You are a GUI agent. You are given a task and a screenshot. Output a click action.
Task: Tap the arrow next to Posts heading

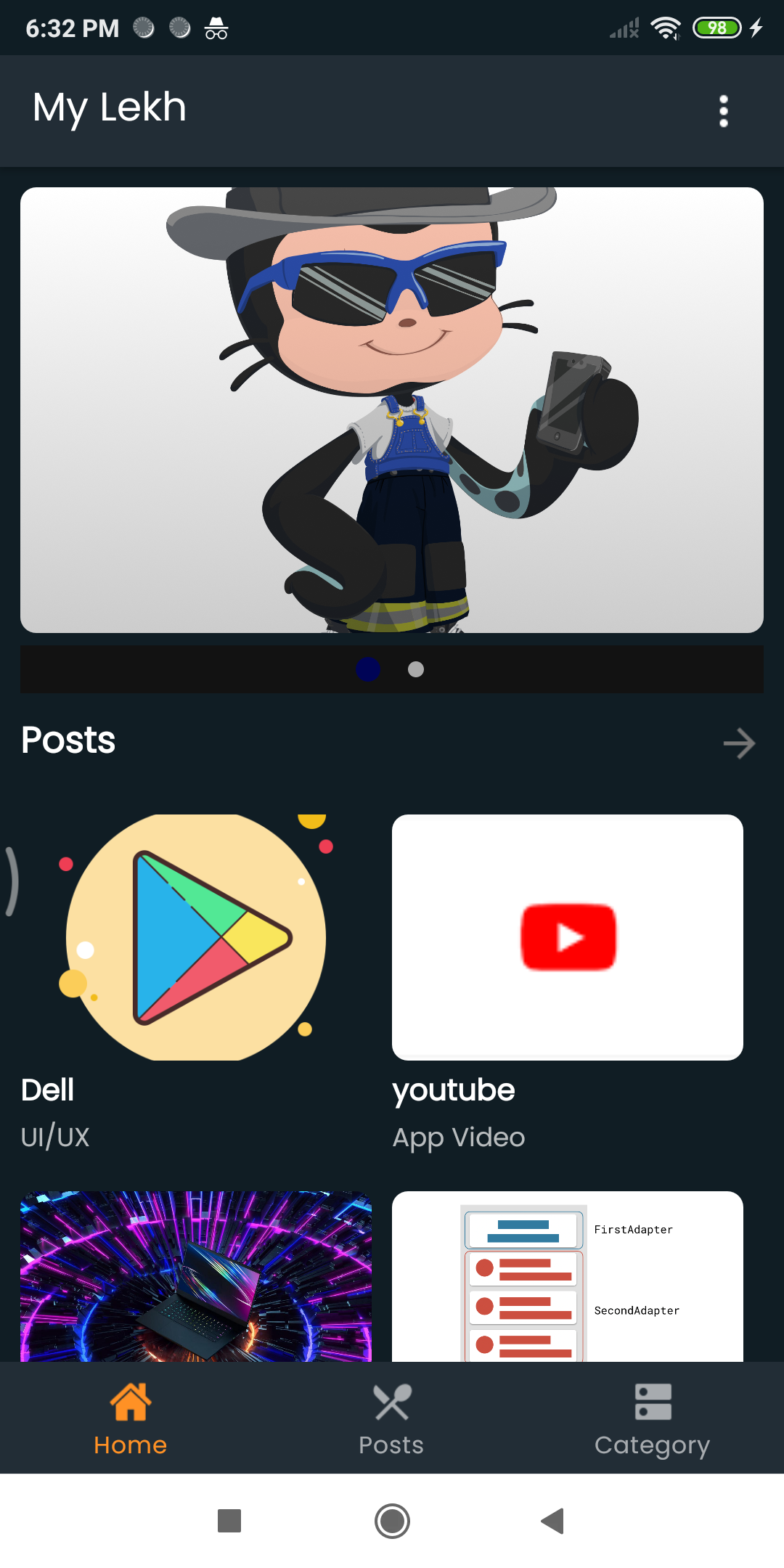coord(739,743)
